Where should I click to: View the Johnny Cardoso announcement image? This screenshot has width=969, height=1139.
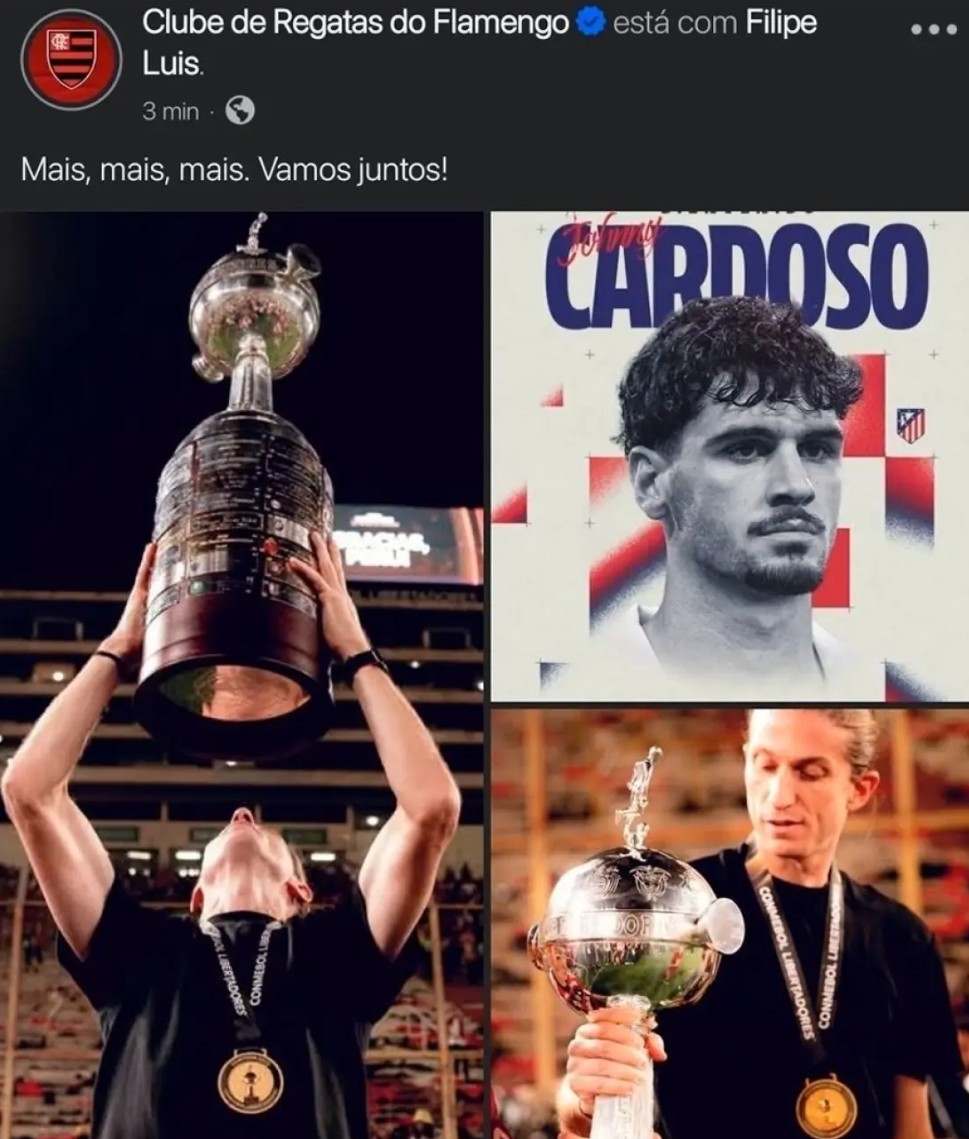(x=729, y=457)
